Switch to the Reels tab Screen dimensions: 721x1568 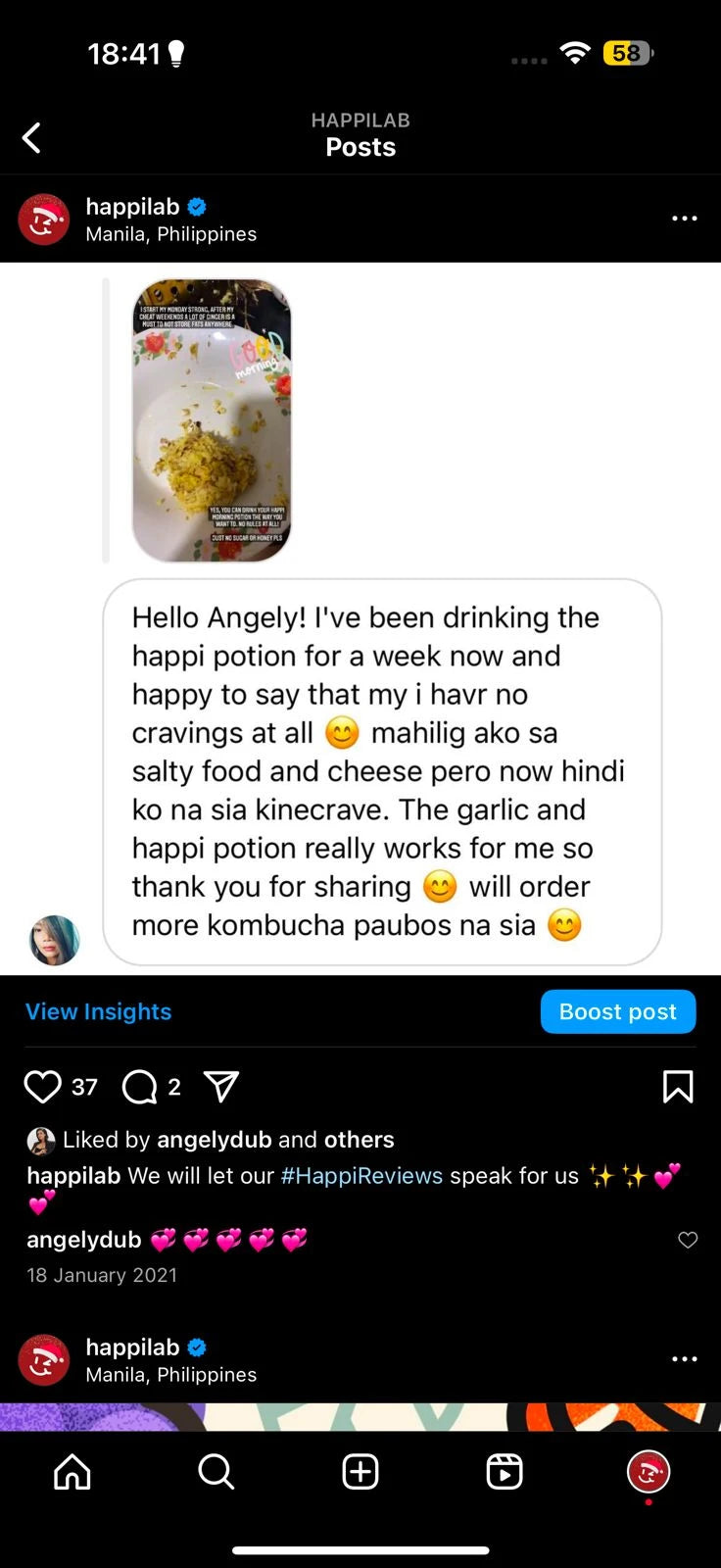[x=505, y=1471]
